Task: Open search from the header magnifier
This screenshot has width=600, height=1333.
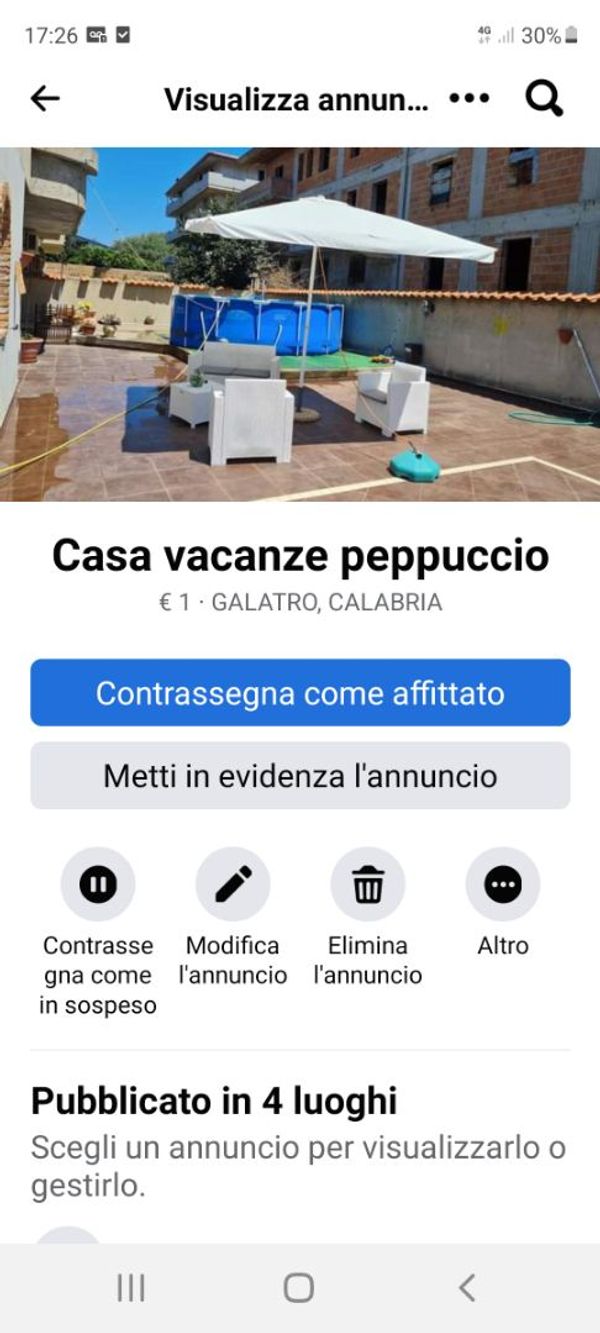Action: coord(544,98)
